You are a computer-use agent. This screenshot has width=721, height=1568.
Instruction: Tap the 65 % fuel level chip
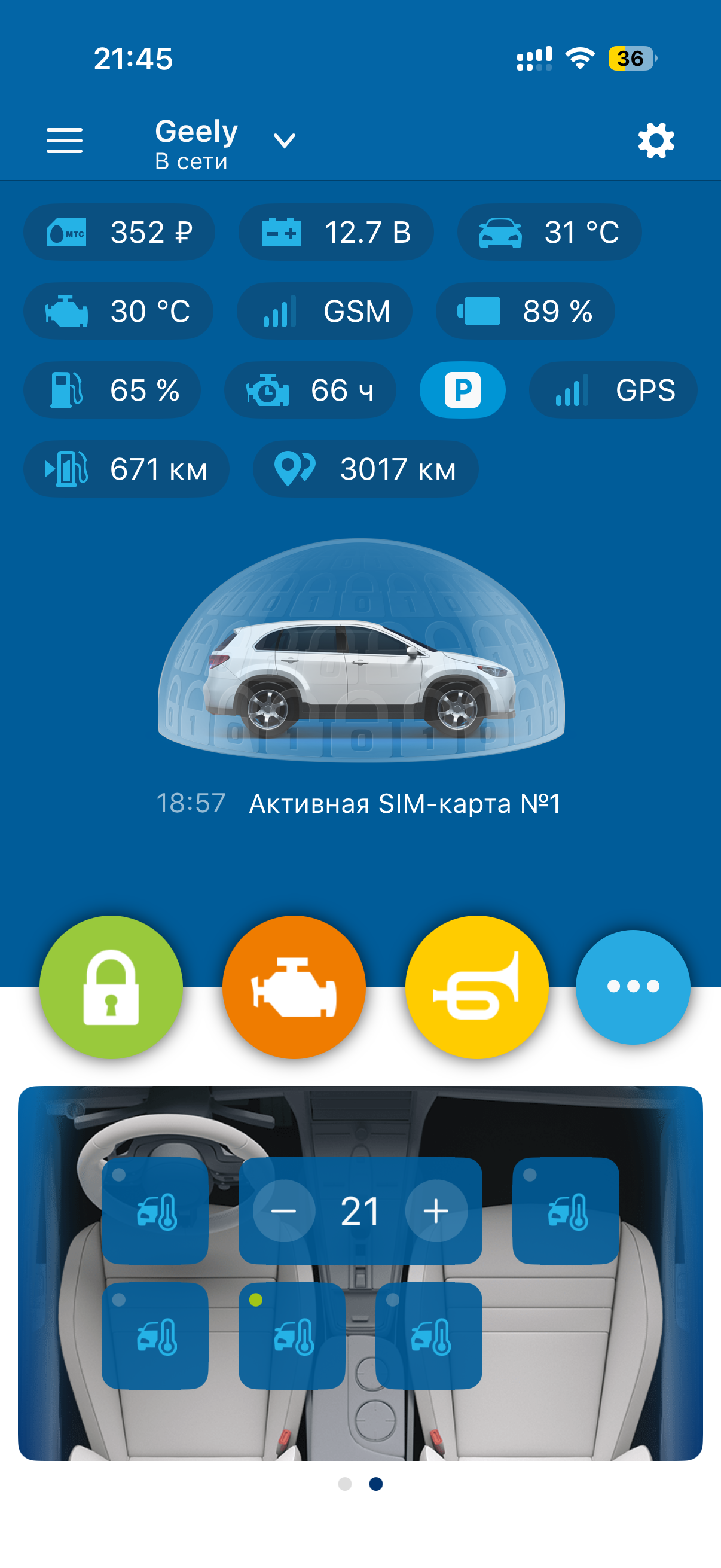pyautogui.click(x=112, y=390)
